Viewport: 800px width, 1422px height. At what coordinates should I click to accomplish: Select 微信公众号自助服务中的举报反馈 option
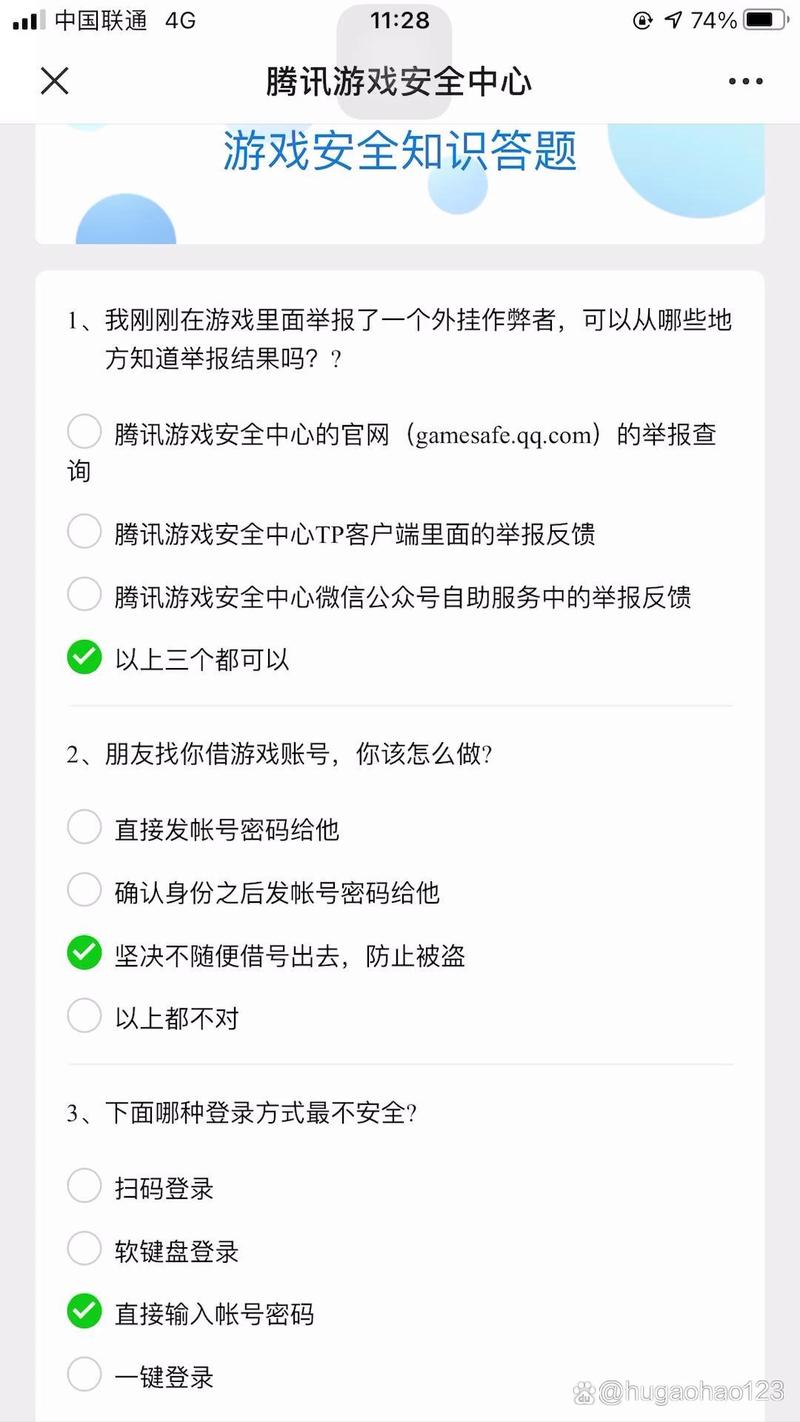[x=84, y=595]
